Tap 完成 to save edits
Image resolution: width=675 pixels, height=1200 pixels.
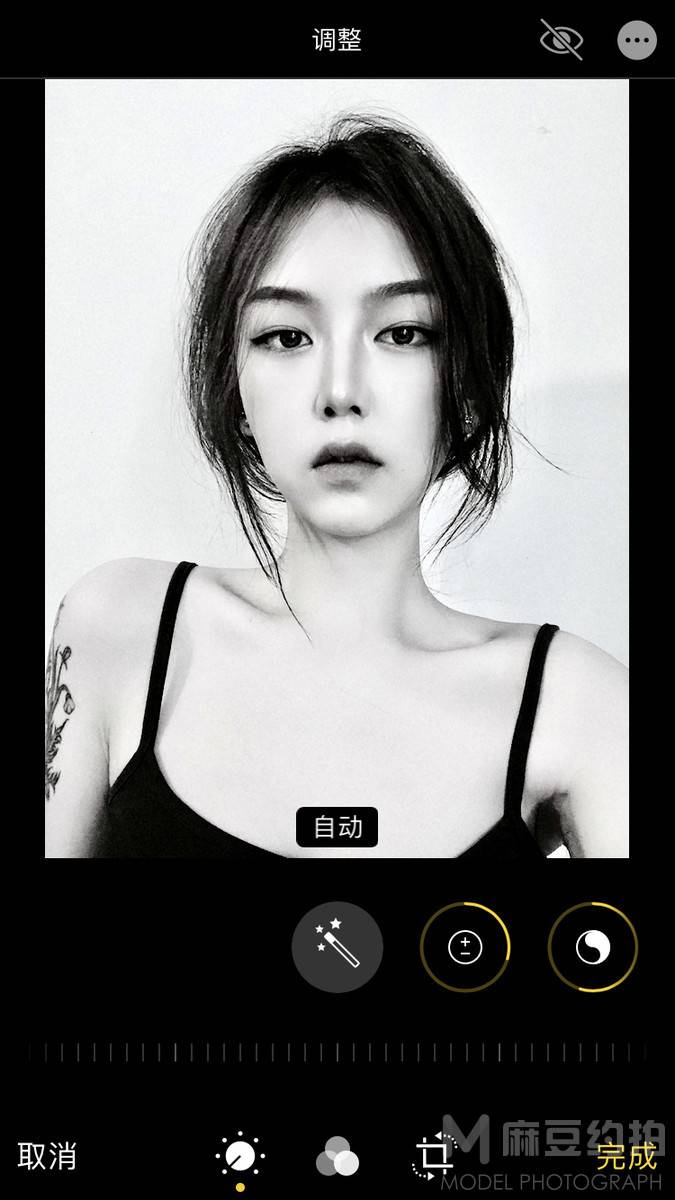627,1157
